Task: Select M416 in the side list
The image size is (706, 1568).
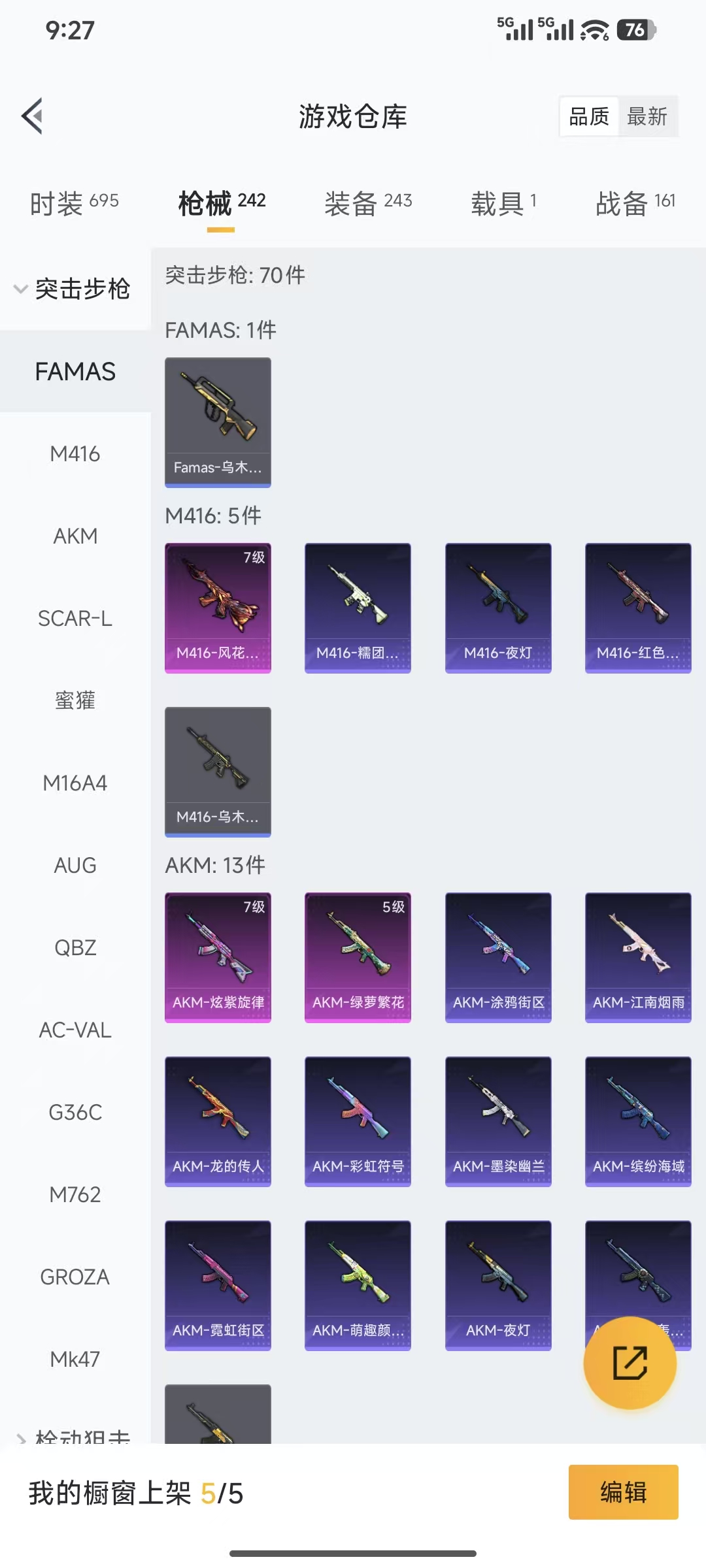Action: 75,454
